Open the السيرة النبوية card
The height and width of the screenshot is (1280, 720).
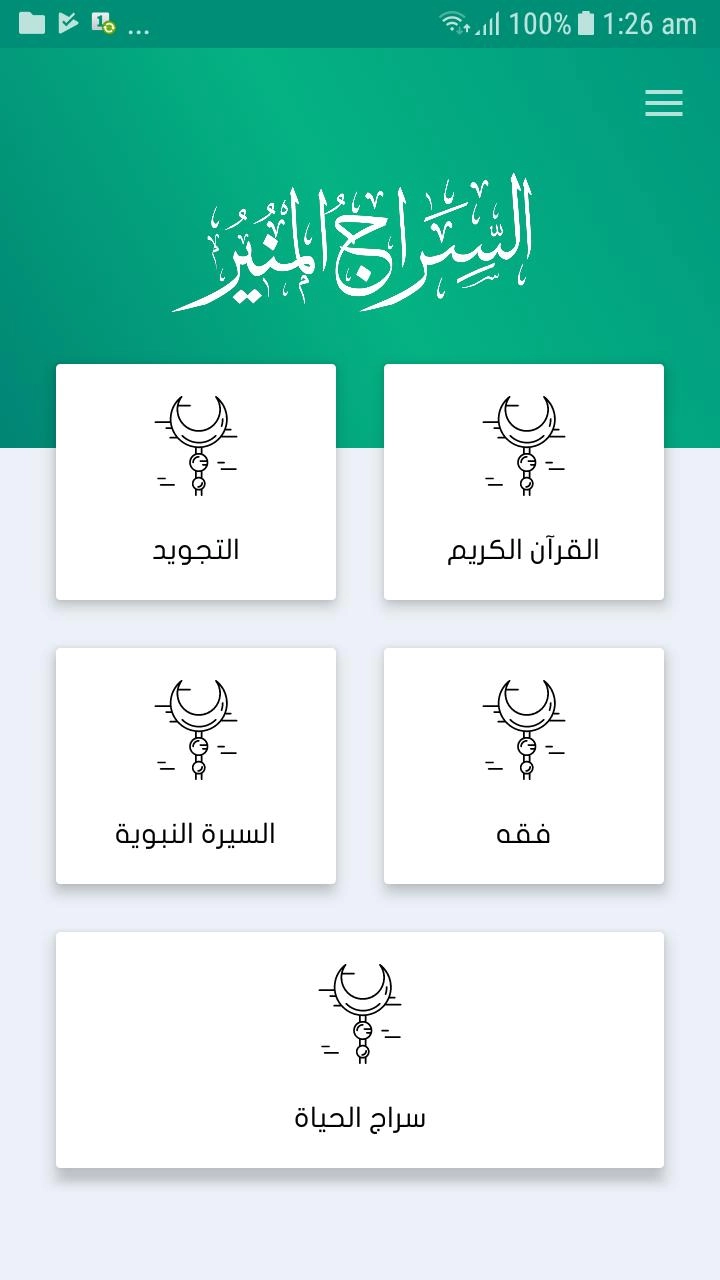tap(196, 766)
